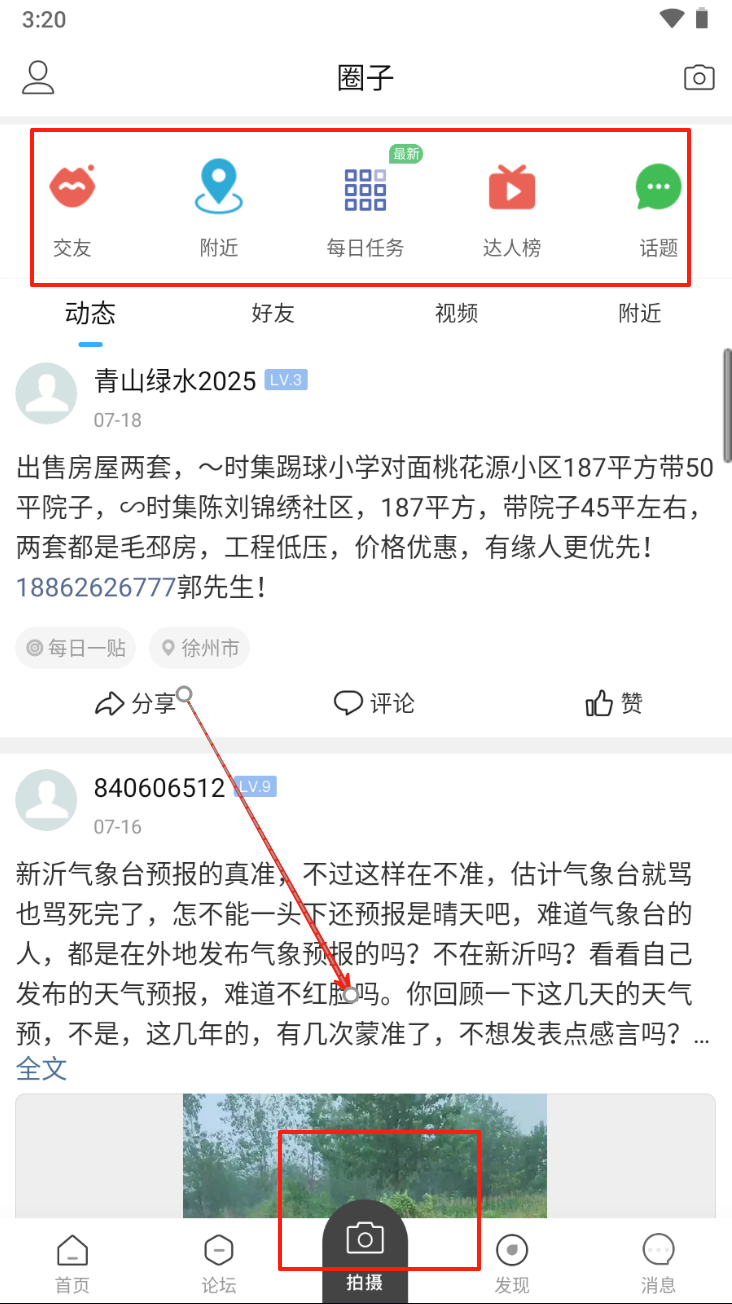Open the 每日一贴 tag chip

point(76,649)
